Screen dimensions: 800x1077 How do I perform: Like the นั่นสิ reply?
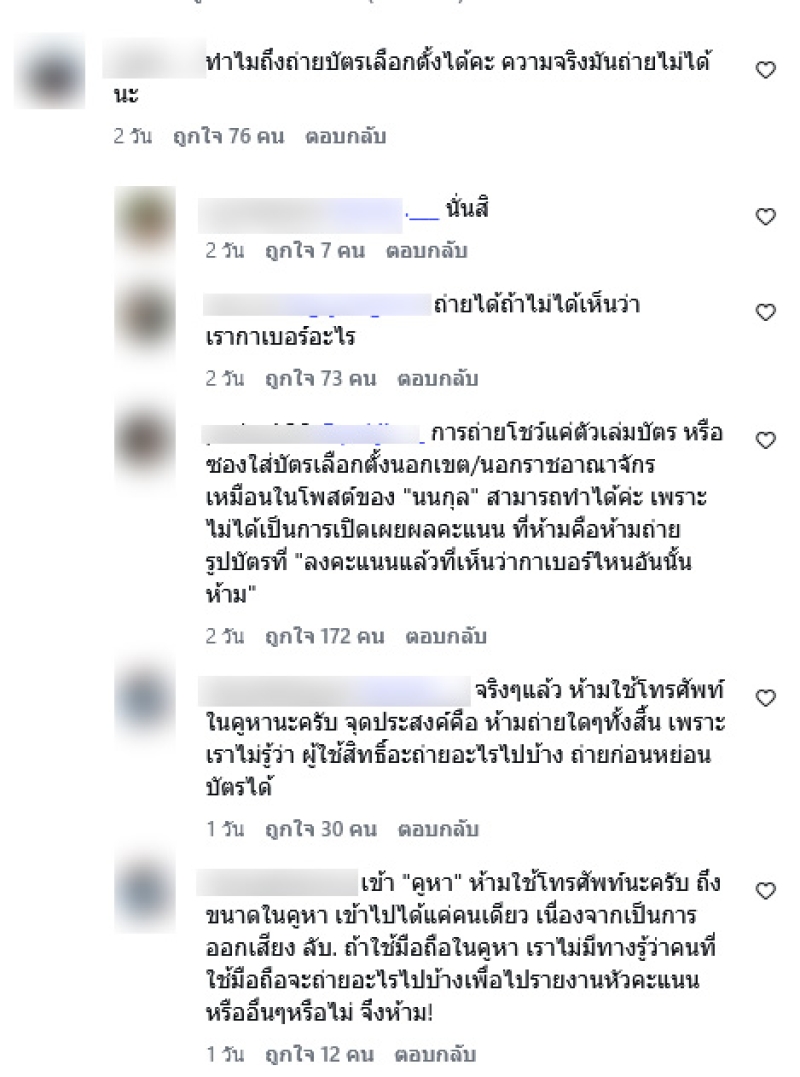[x=765, y=216]
